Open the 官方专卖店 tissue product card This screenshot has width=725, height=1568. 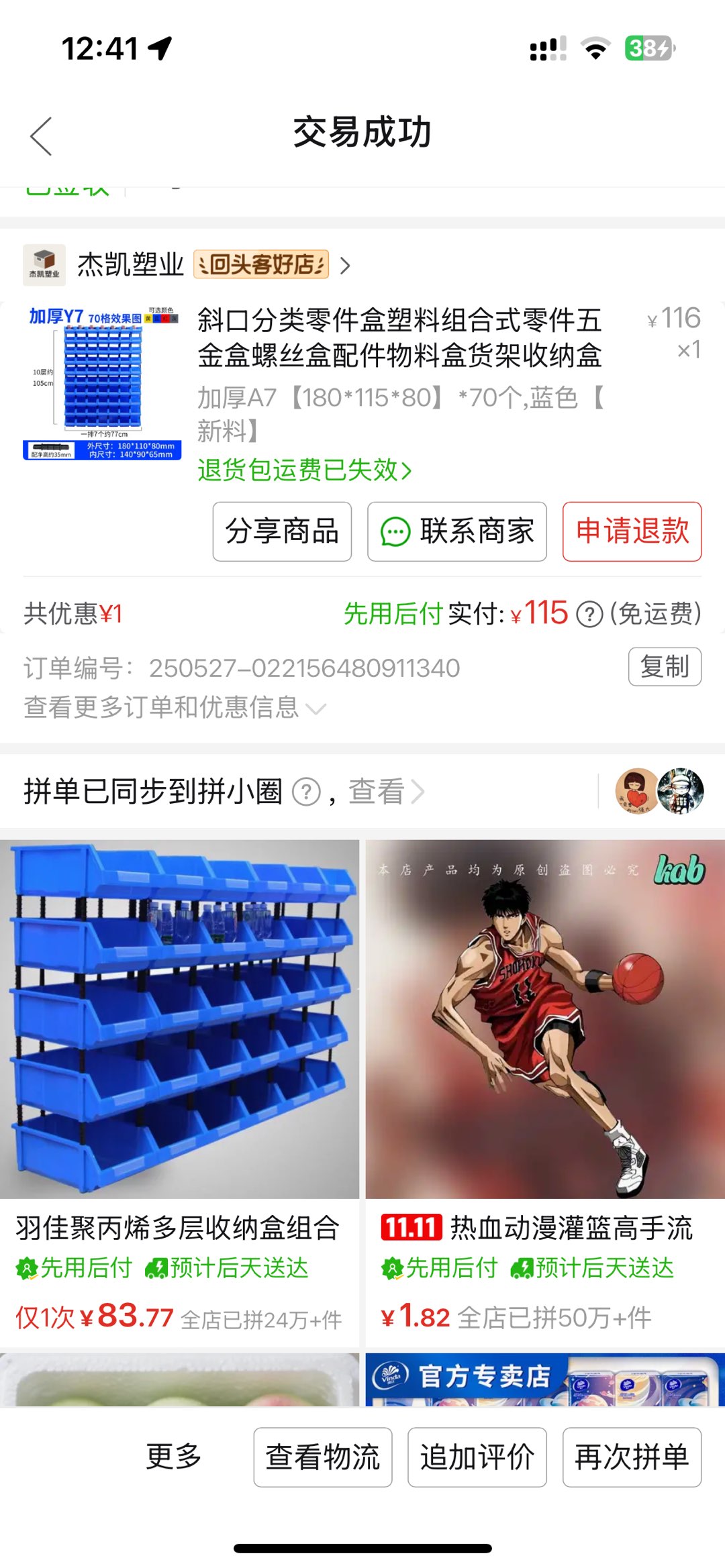pyautogui.click(x=544, y=1379)
